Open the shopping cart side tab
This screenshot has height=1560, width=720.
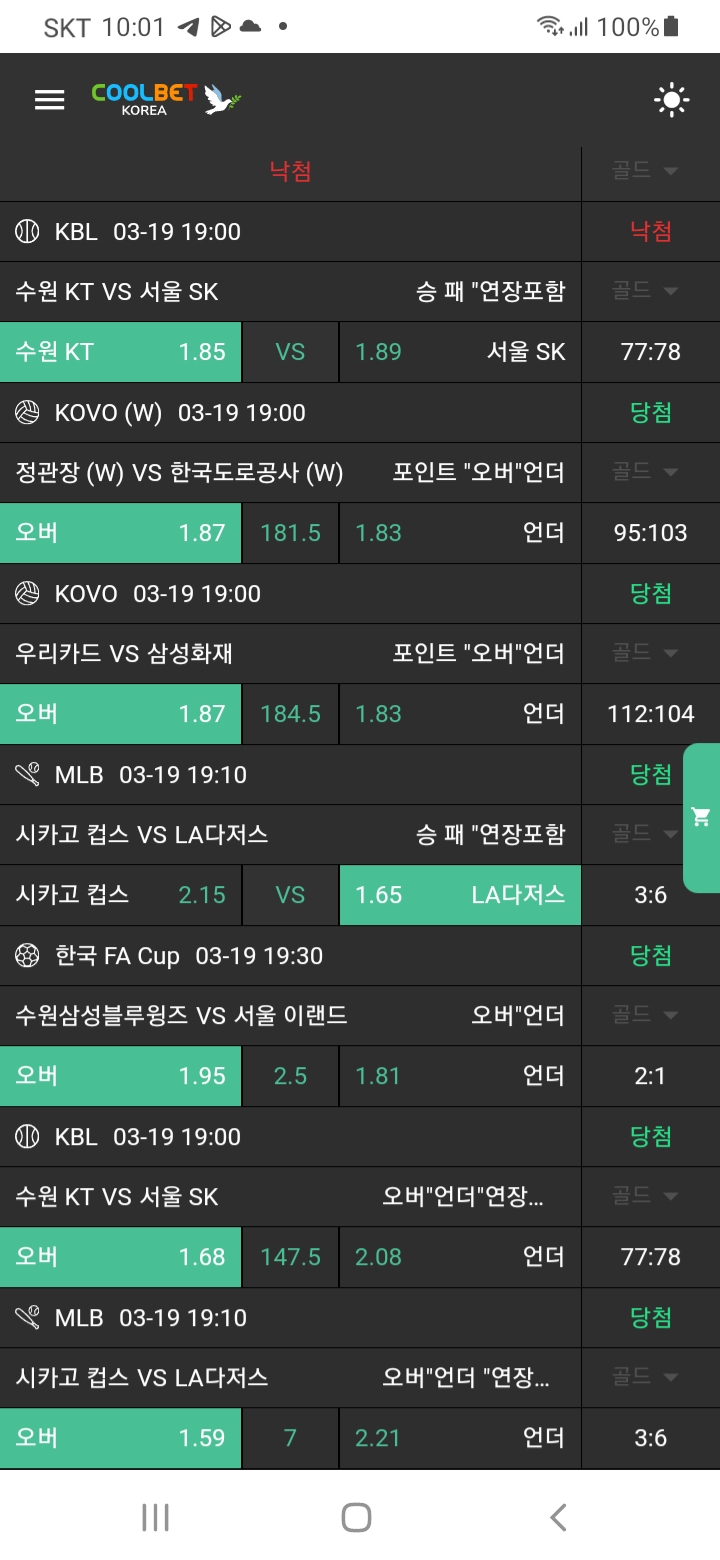click(x=701, y=817)
